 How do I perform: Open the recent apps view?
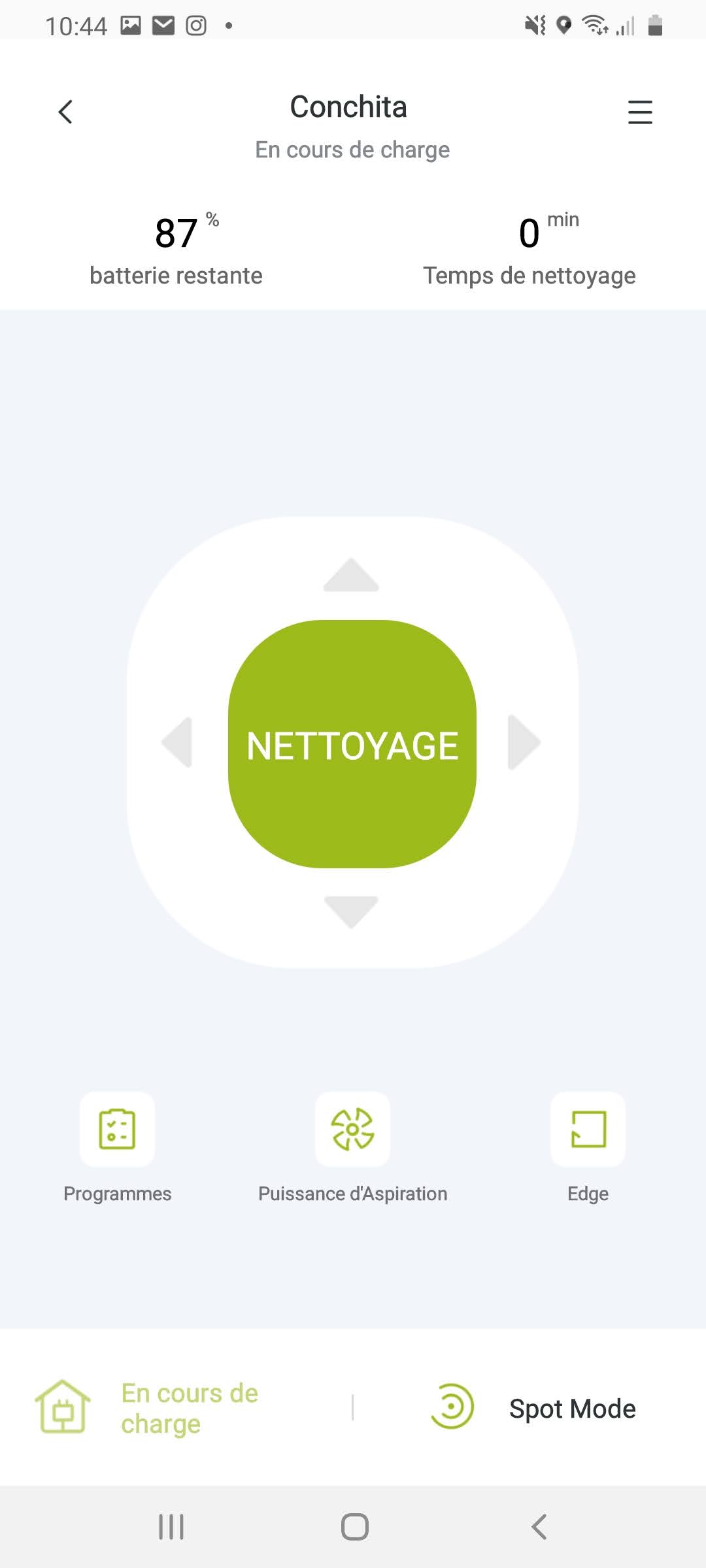[x=171, y=1527]
